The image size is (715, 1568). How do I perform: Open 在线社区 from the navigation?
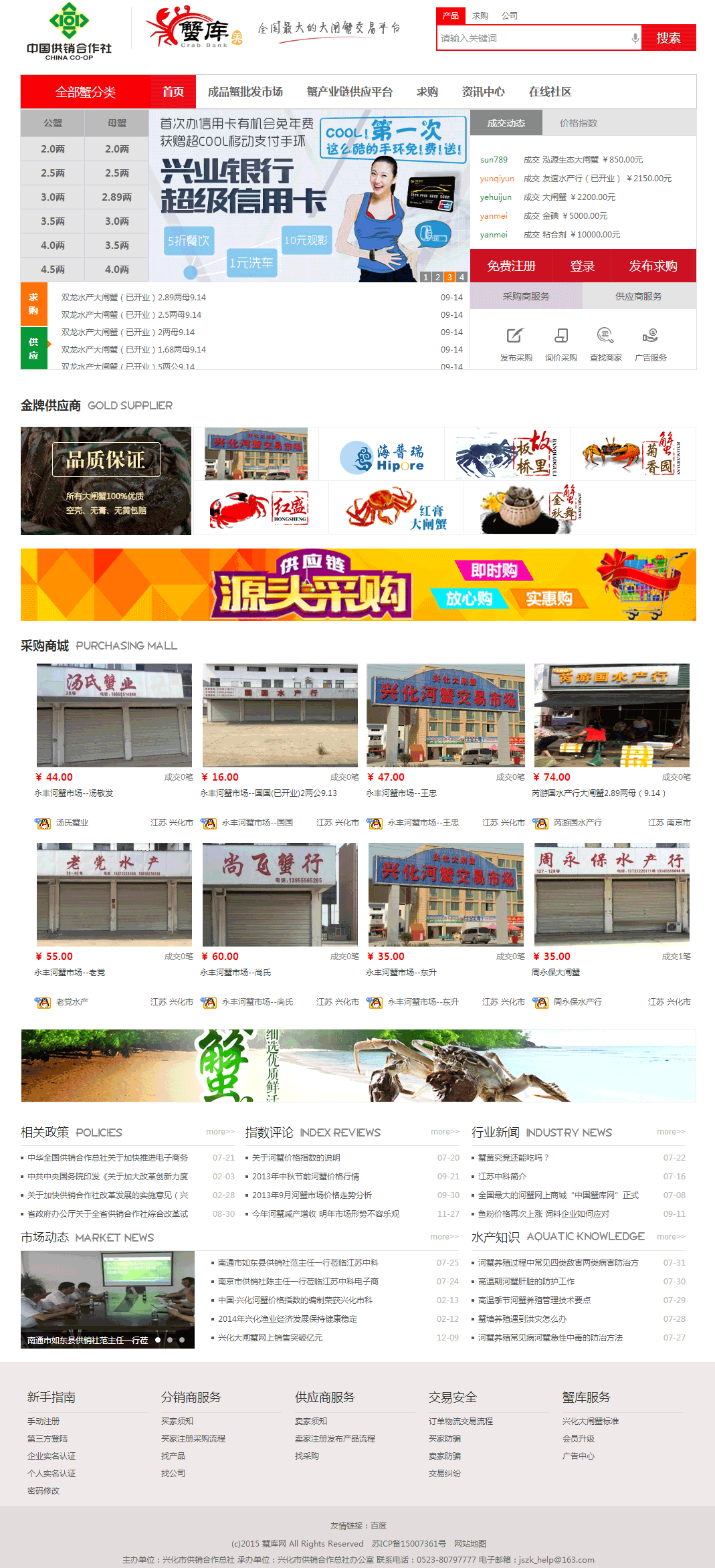[550, 92]
